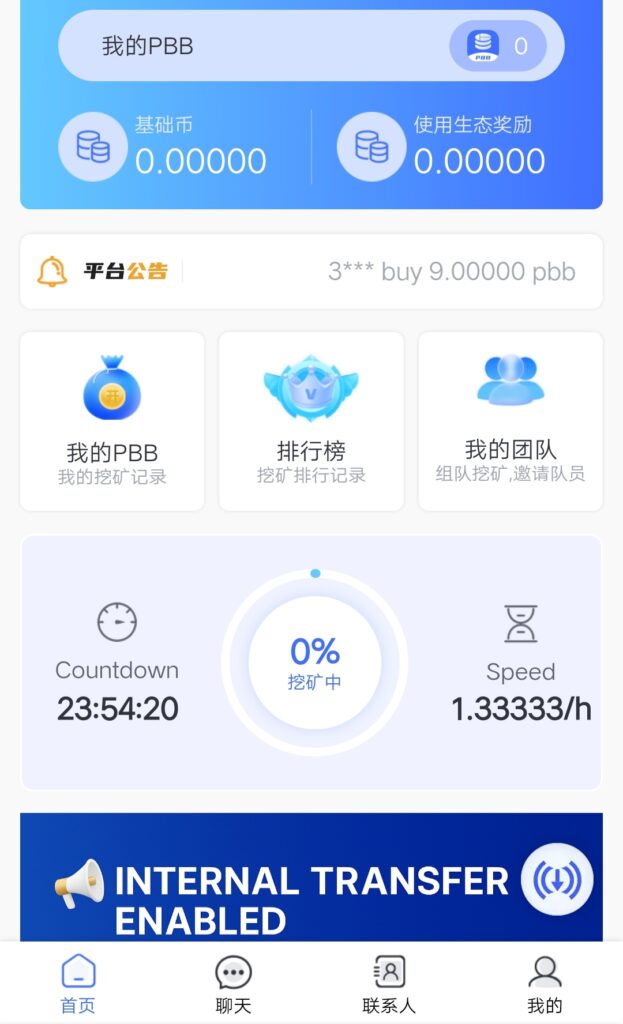Screen dimensions: 623x1024
Task: Switch to the 聊天 chat tab
Action: click(233, 984)
